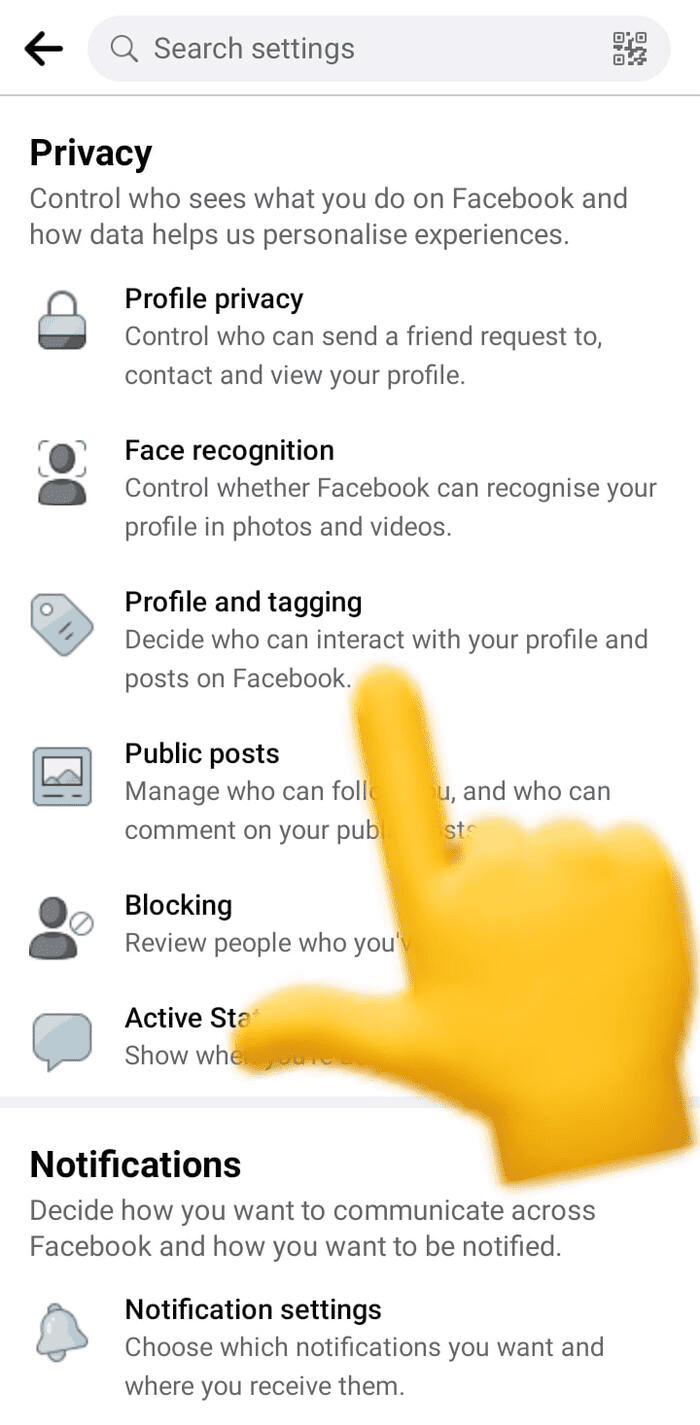Open Notification settings
700x1425 pixels.
(x=350, y=1347)
